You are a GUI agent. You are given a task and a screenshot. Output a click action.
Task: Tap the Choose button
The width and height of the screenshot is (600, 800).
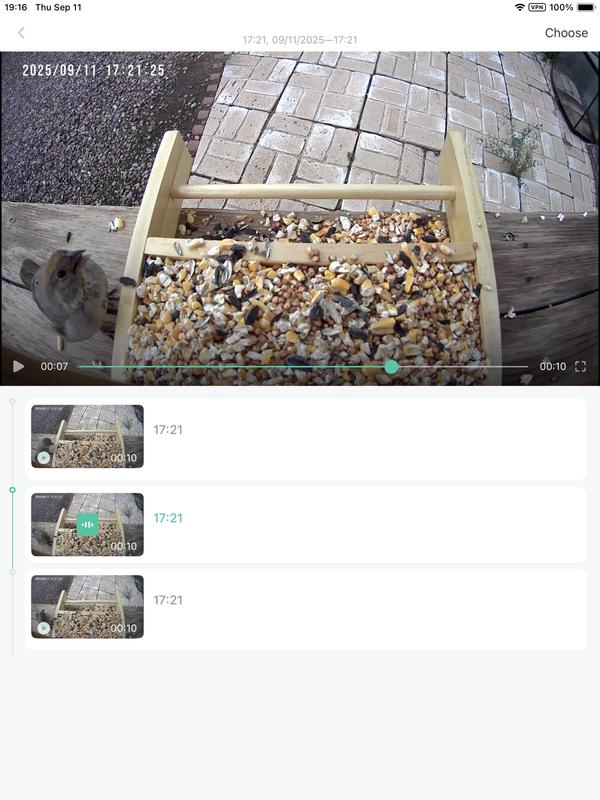point(566,33)
